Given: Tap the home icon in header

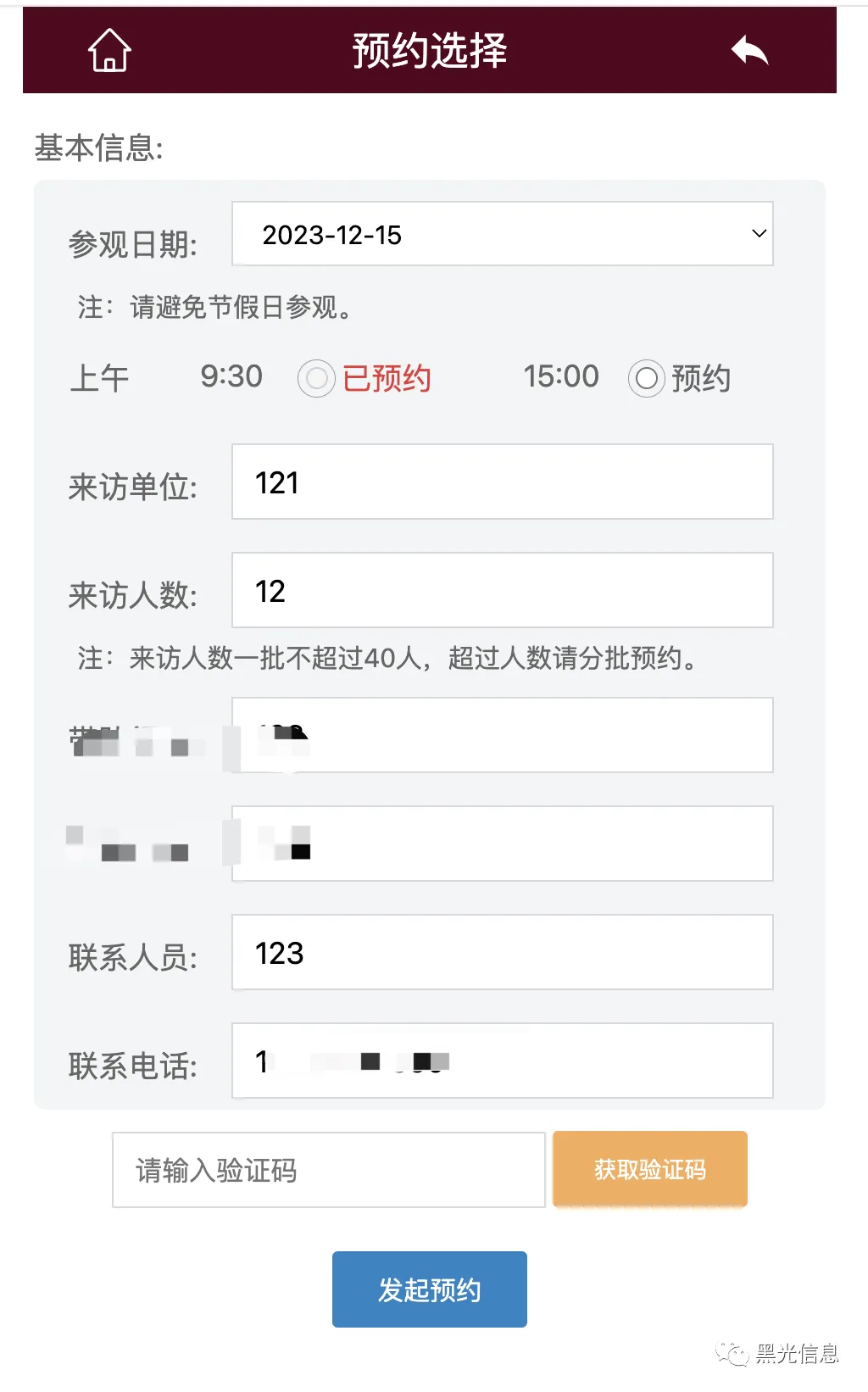Looking at the screenshot, I should [x=109, y=50].
